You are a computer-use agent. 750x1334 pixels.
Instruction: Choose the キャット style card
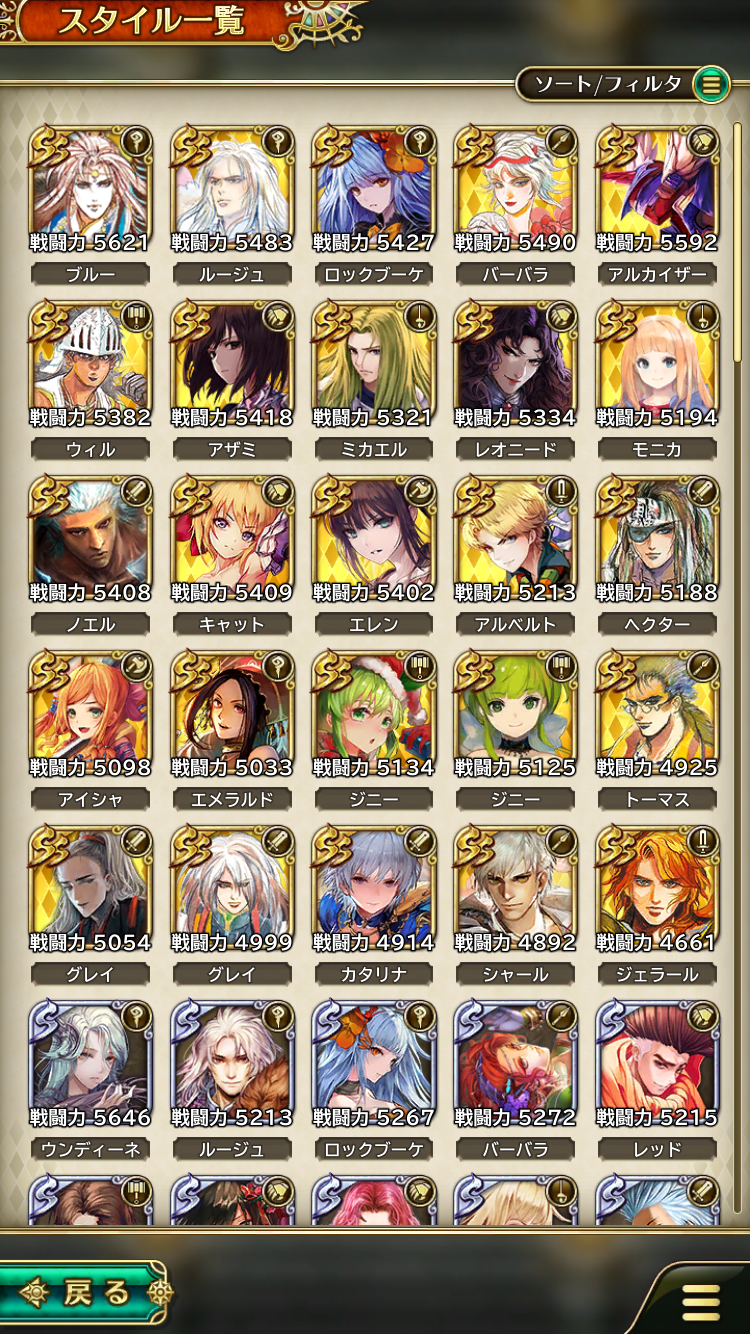coord(232,540)
